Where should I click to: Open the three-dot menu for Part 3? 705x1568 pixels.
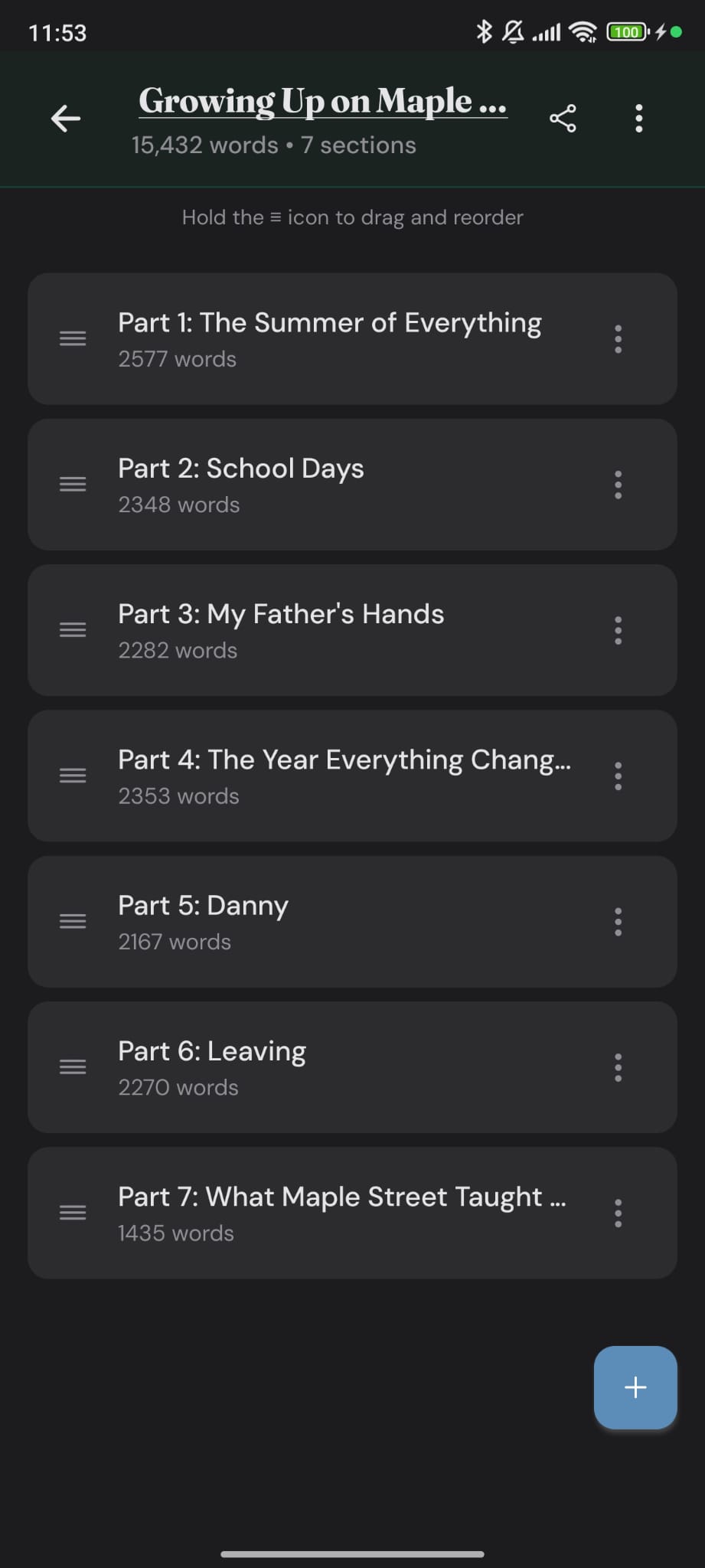point(619,629)
